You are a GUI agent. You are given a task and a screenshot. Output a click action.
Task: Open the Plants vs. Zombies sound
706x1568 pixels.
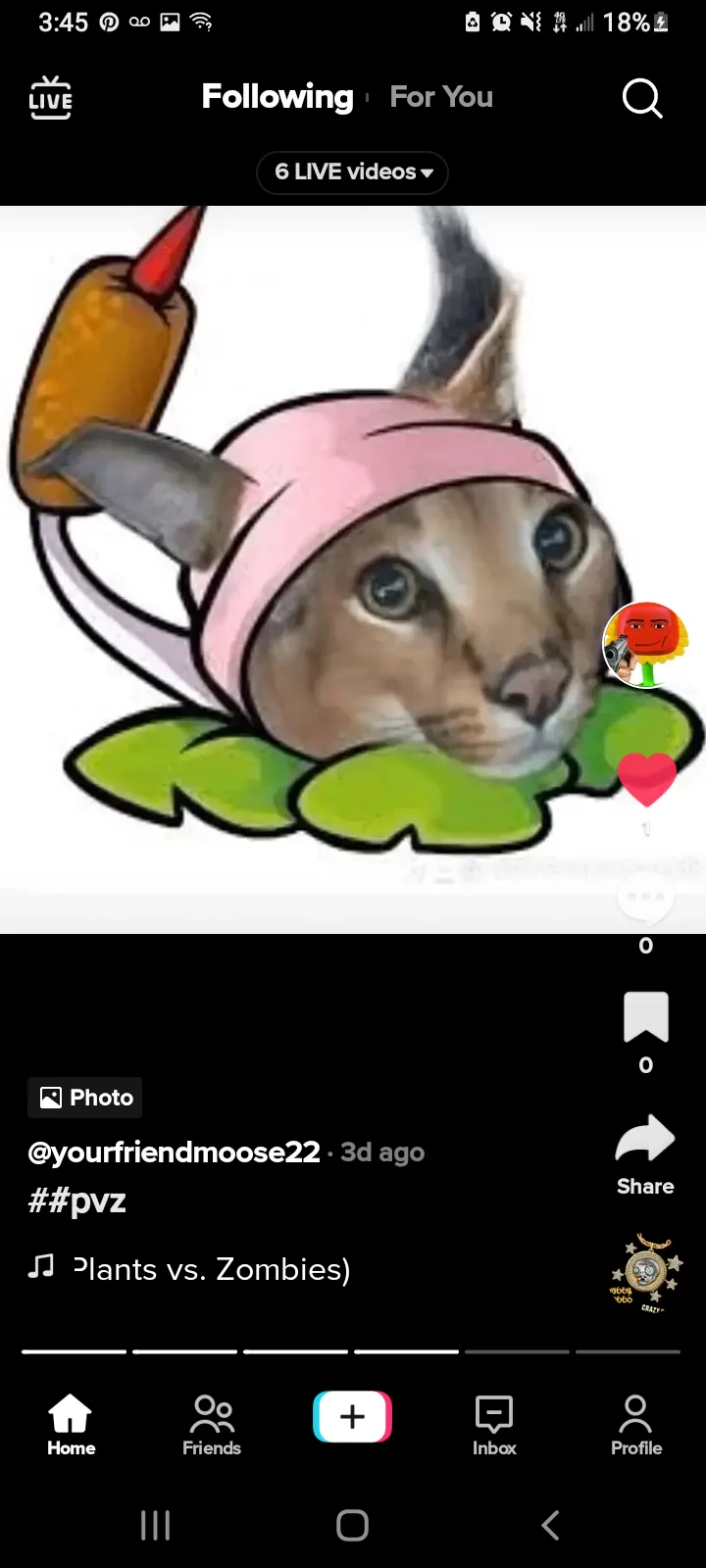coord(211,1269)
